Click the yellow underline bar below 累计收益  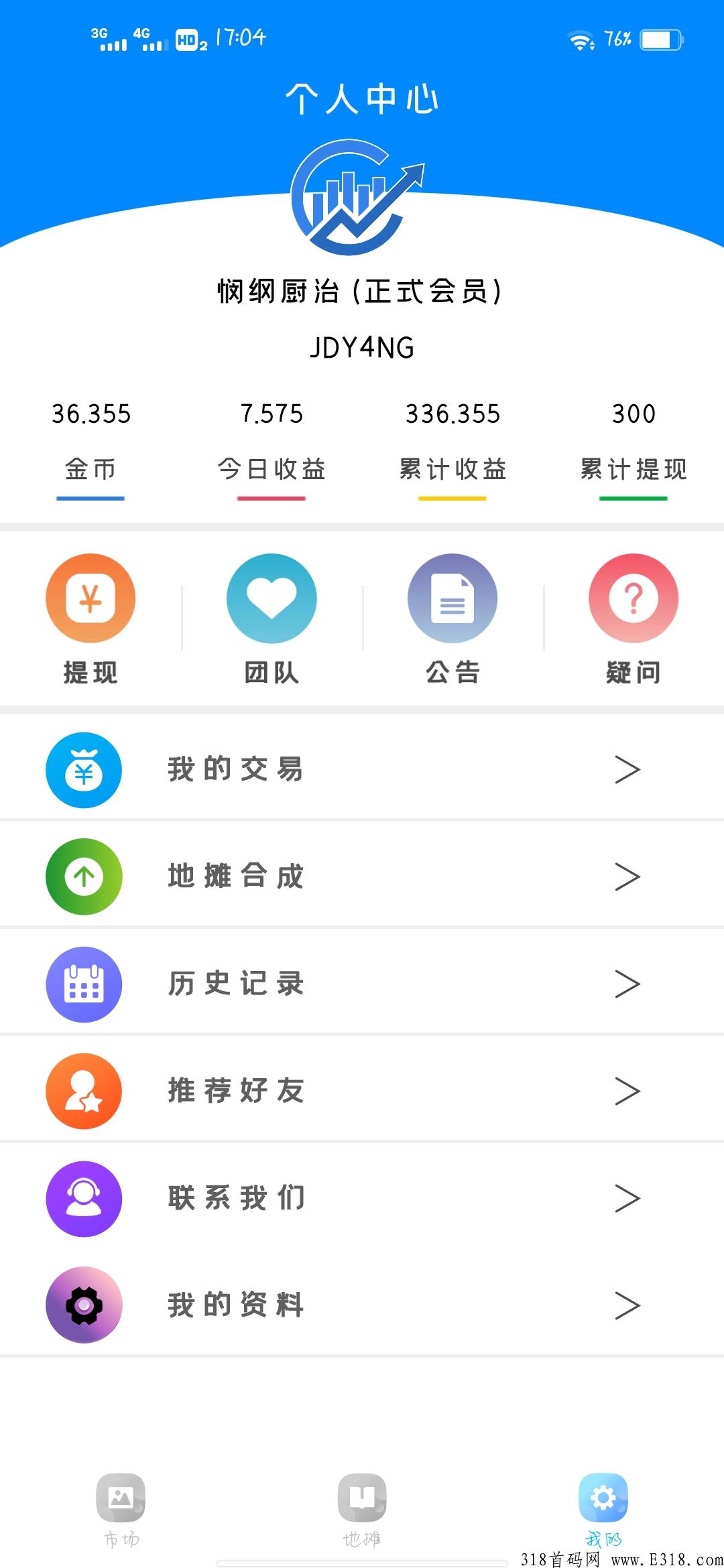click(452, 498)
